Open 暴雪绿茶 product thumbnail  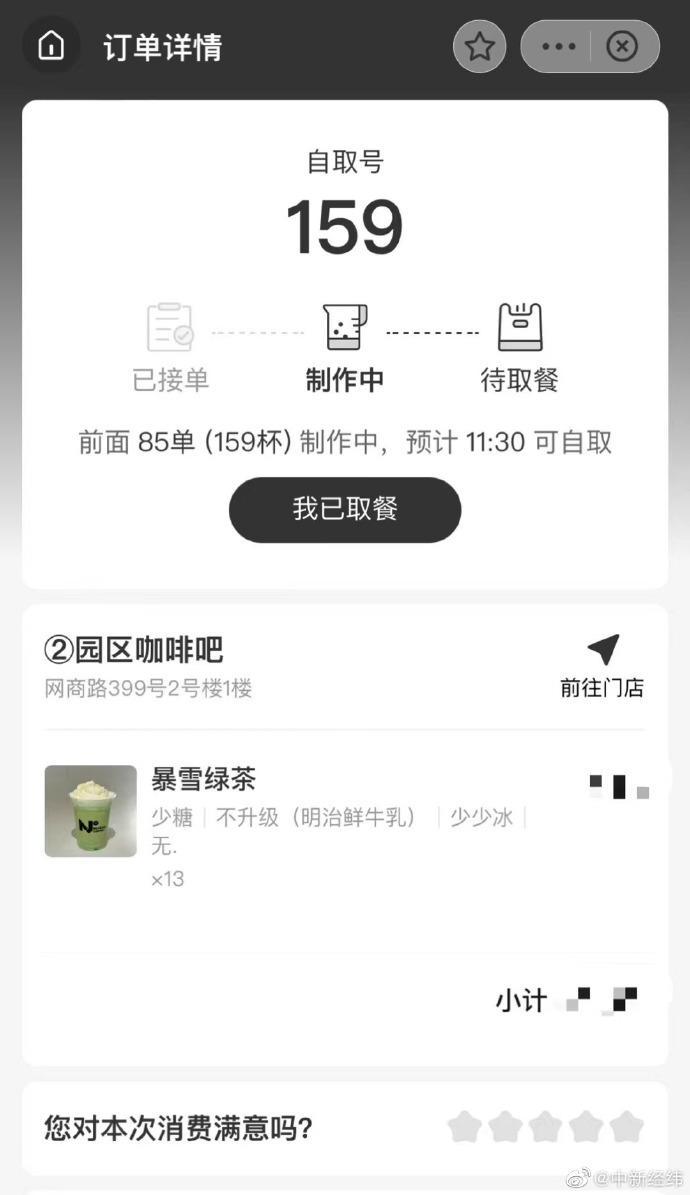click(91, 811)
